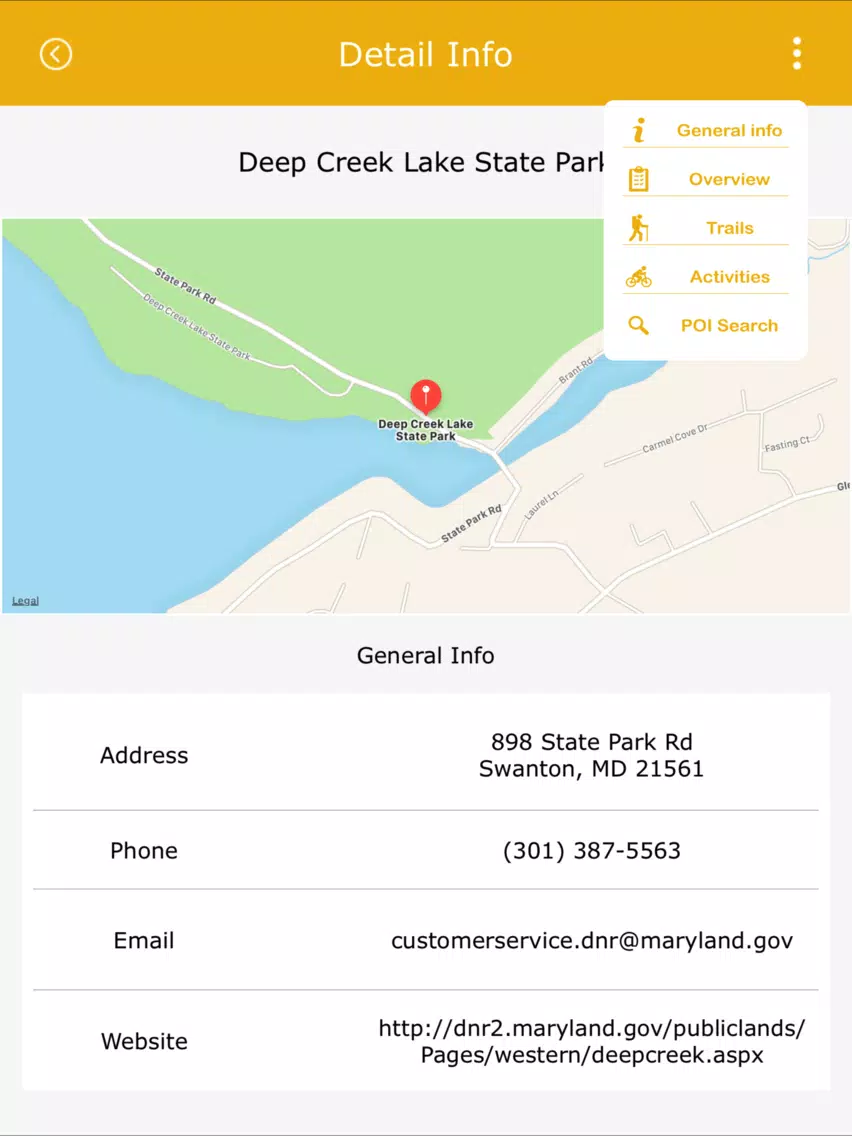The width and height of the screenshot is (852, 1136).
Task: Open POI Search from the menu
Action: (705, 325)
